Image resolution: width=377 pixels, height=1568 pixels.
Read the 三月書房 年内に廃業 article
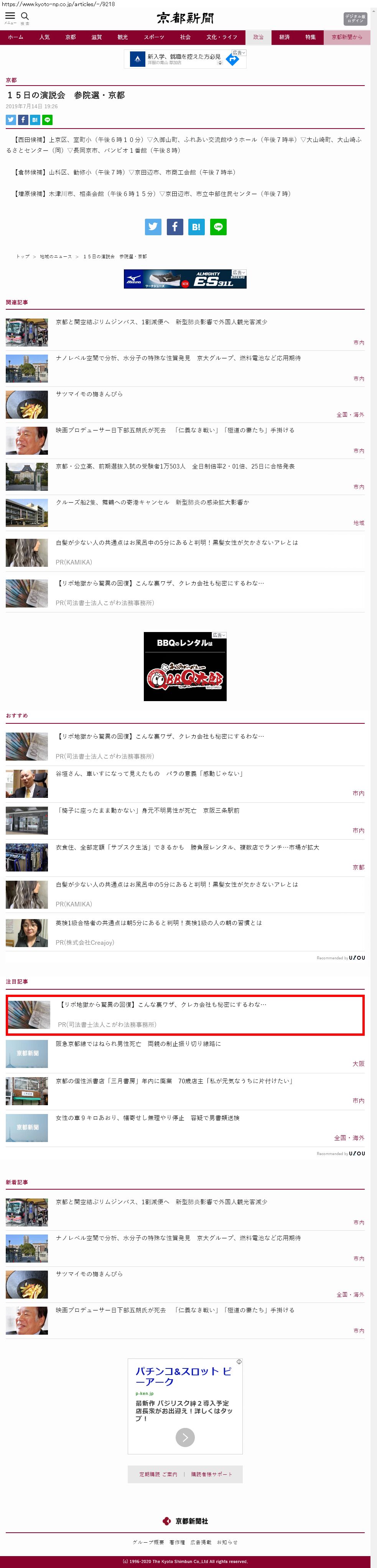(174, 1081)
